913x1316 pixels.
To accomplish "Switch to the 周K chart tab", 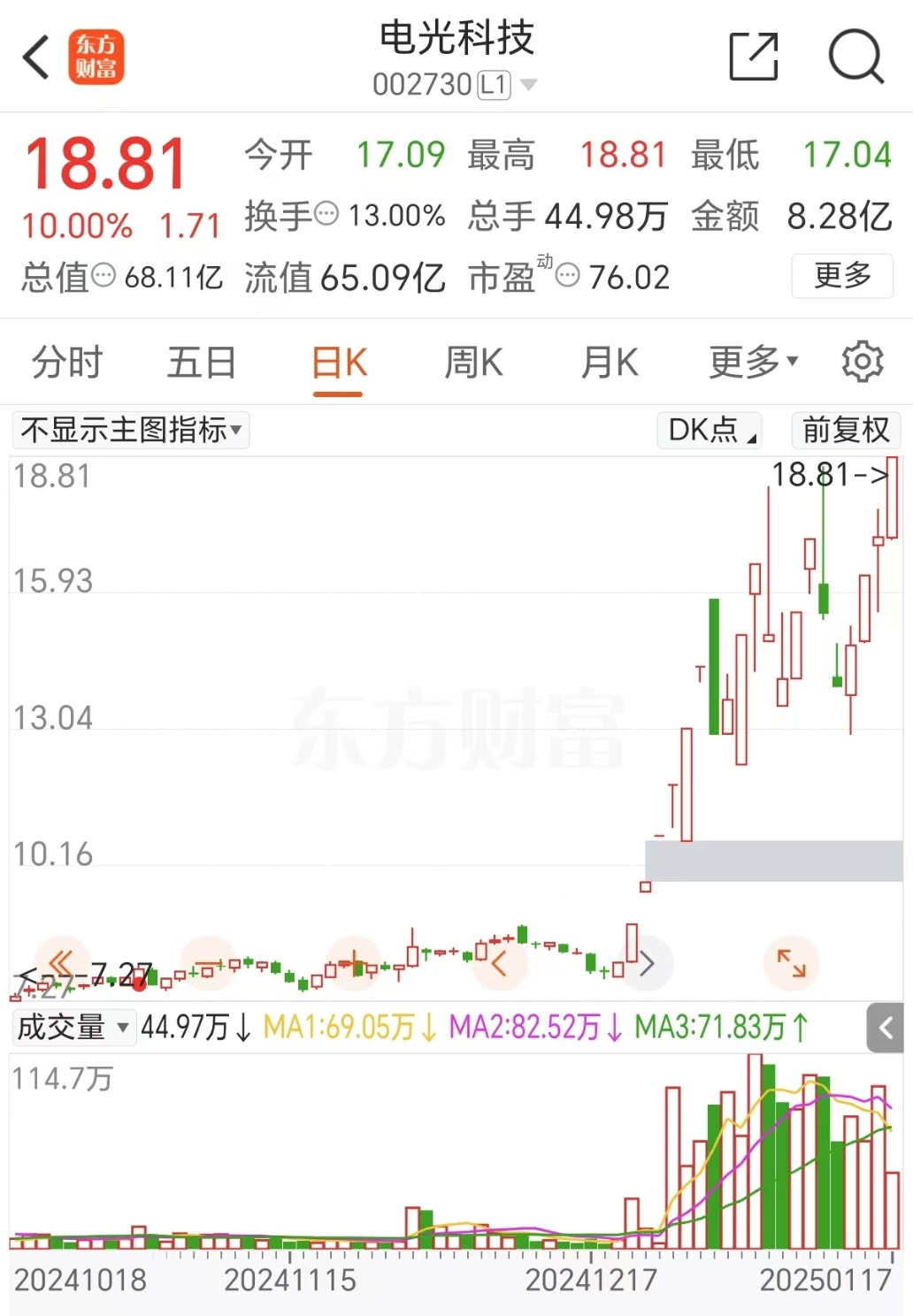I will (473, 363).
